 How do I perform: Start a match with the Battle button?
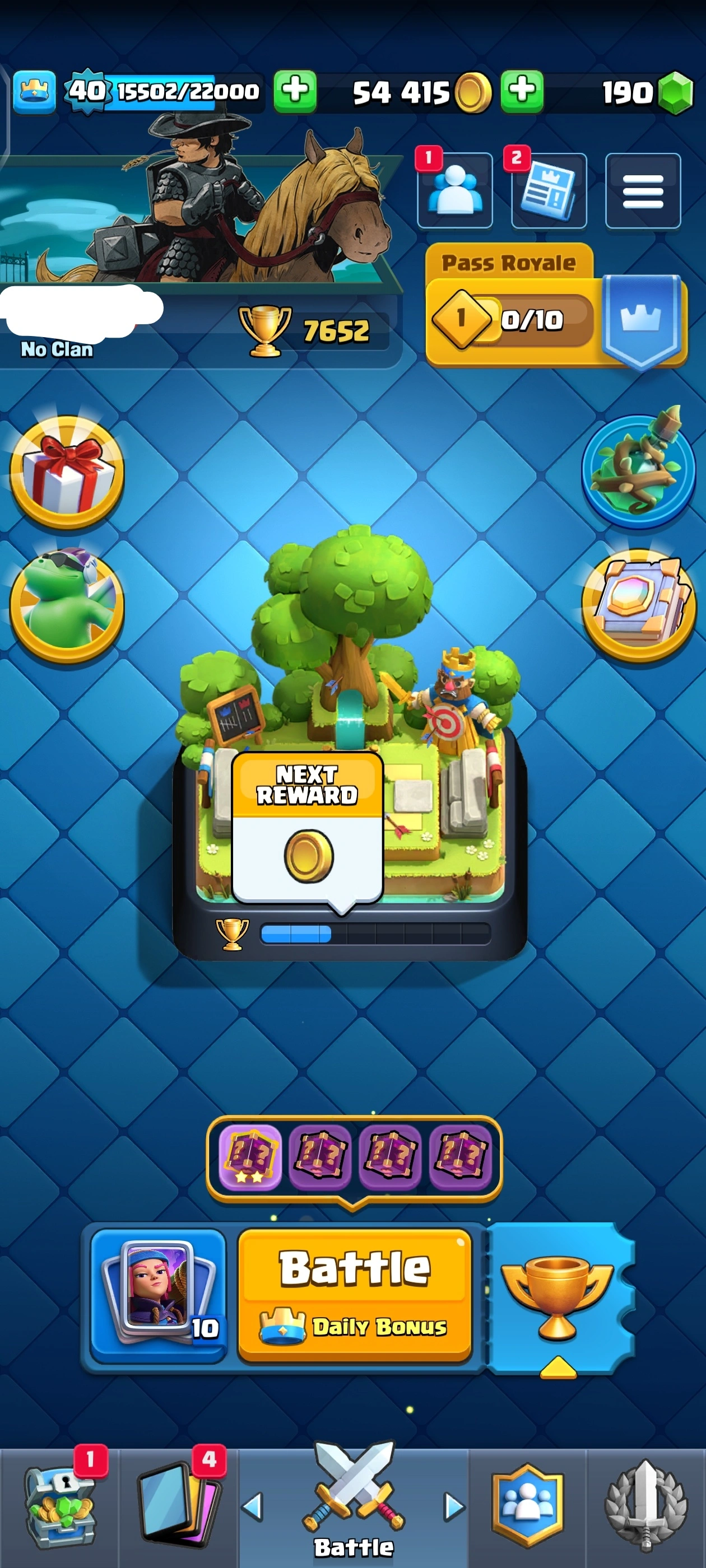(x=355, y=1294)
